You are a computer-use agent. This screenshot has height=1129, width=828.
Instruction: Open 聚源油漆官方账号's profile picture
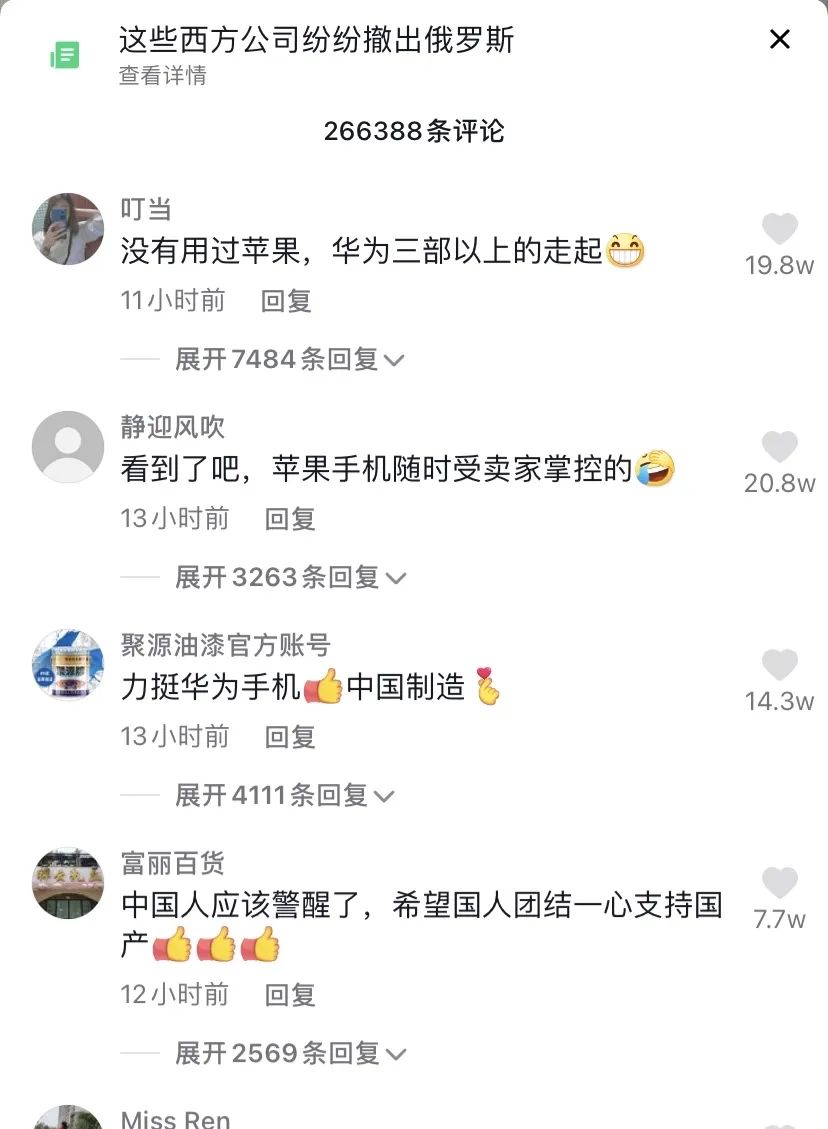(68, 664)
